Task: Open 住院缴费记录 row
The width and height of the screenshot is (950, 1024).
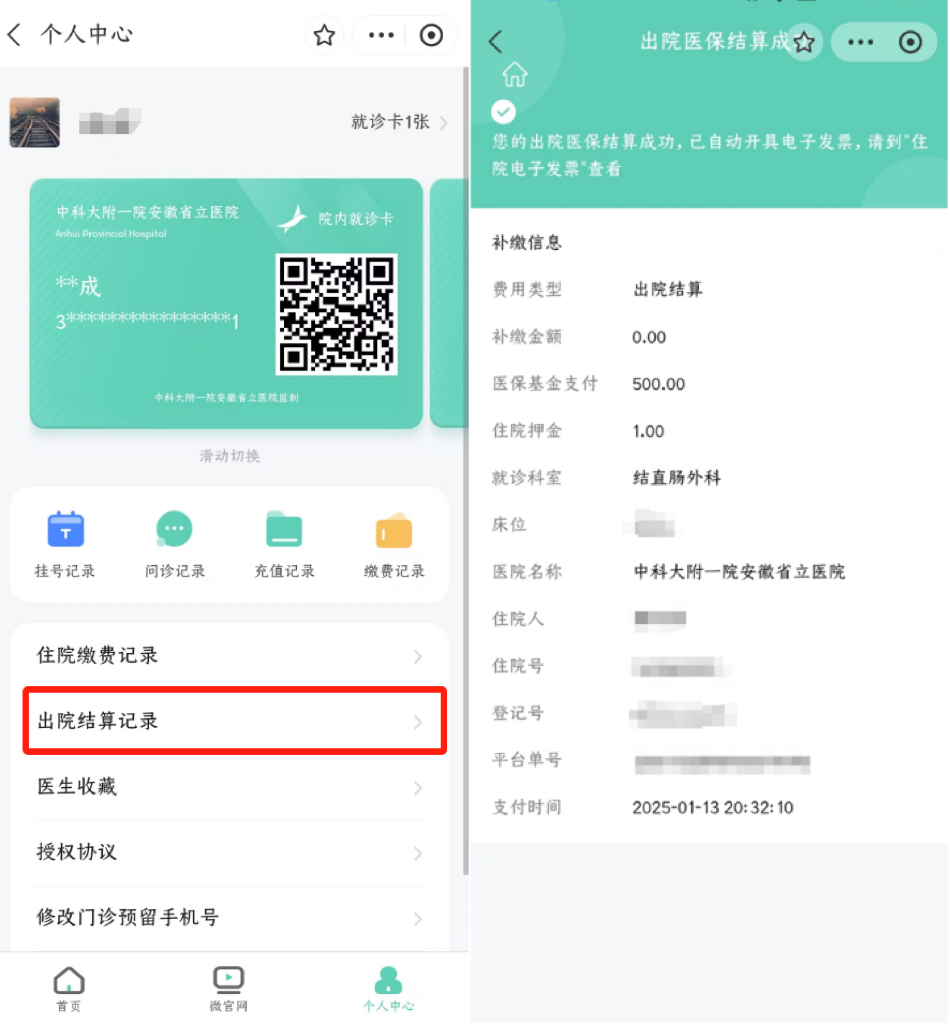Action: tap(229, 656)
